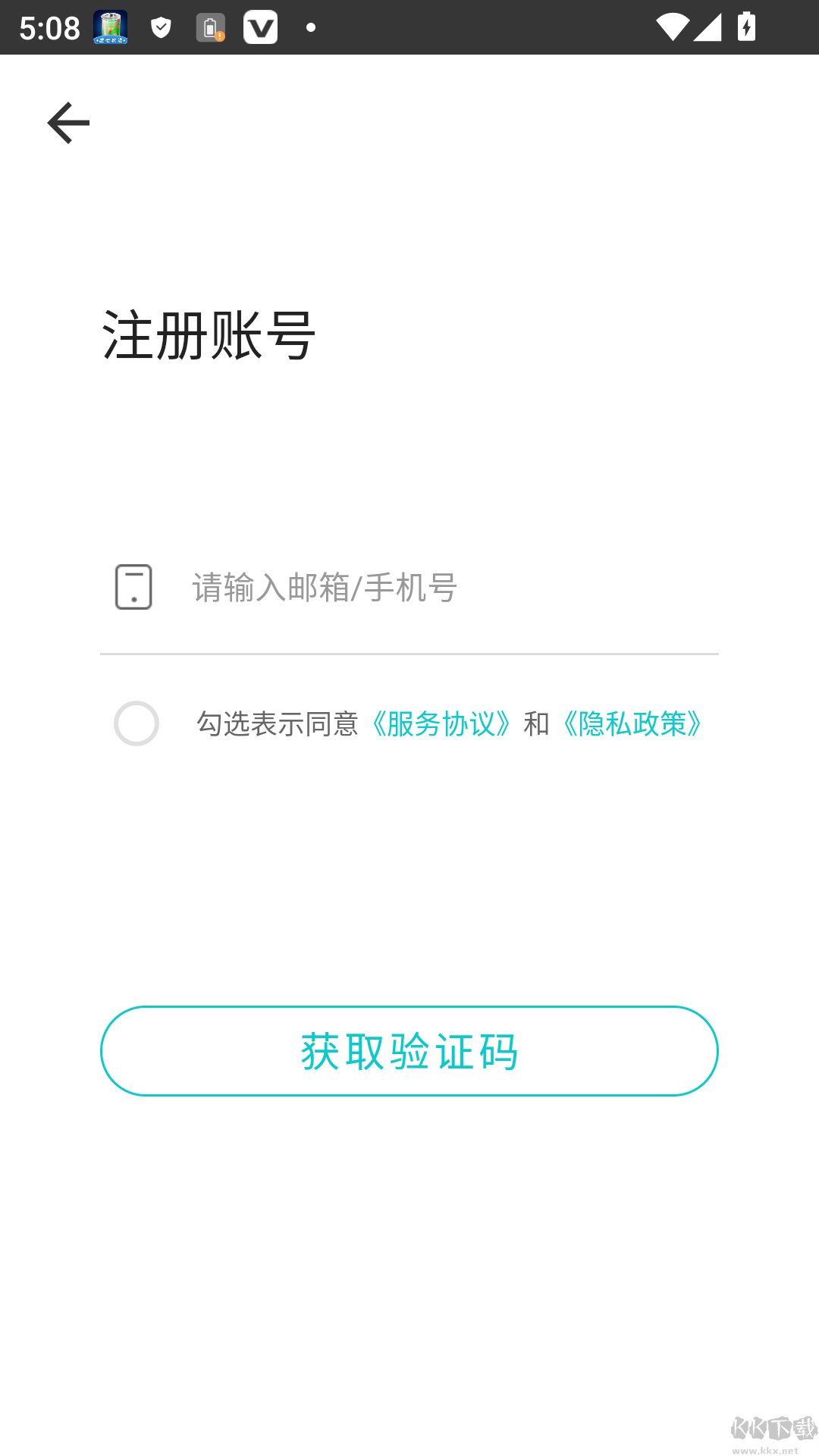Open the battery warning notification icon
This screenshot has width=819, height=1456.
coord(211,27)
